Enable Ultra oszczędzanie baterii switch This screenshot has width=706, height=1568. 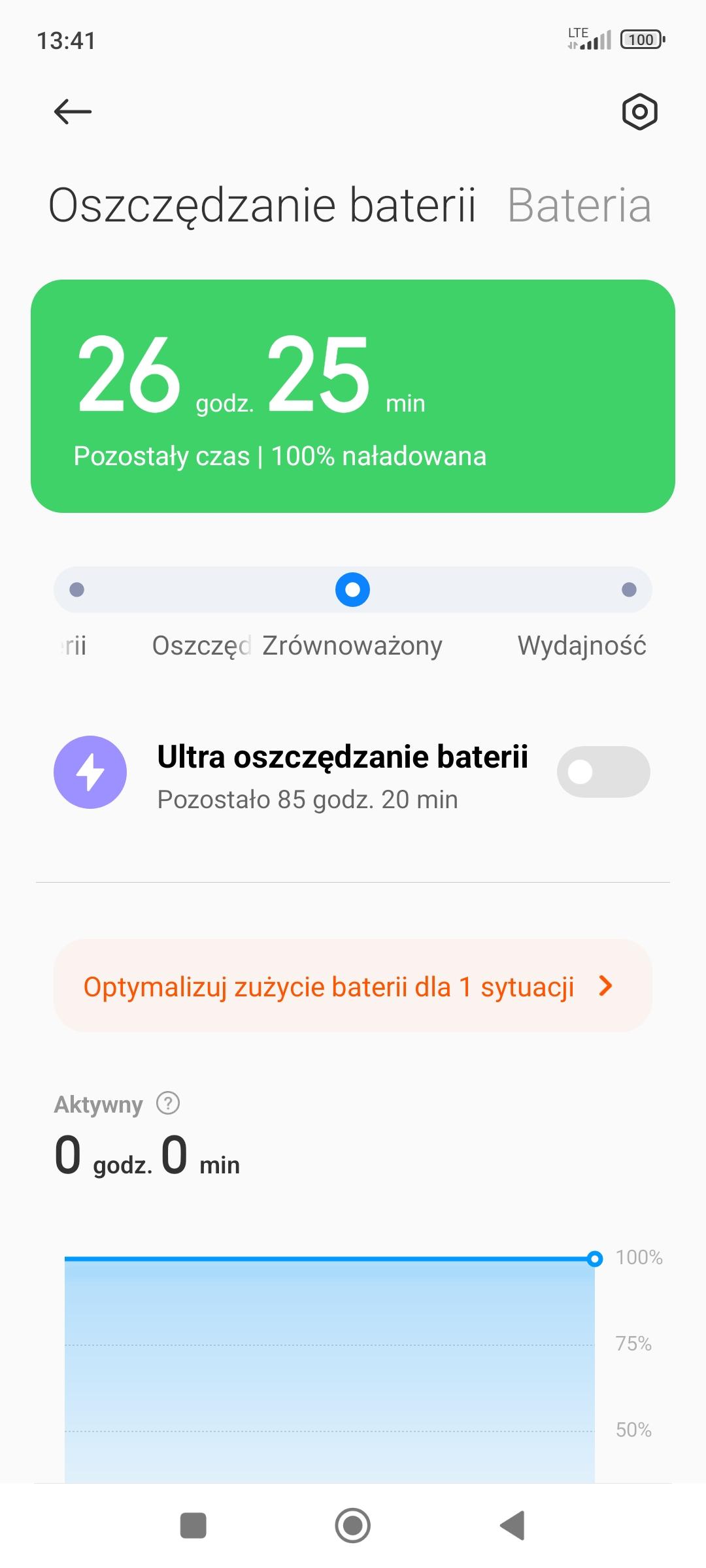point(603,772)
